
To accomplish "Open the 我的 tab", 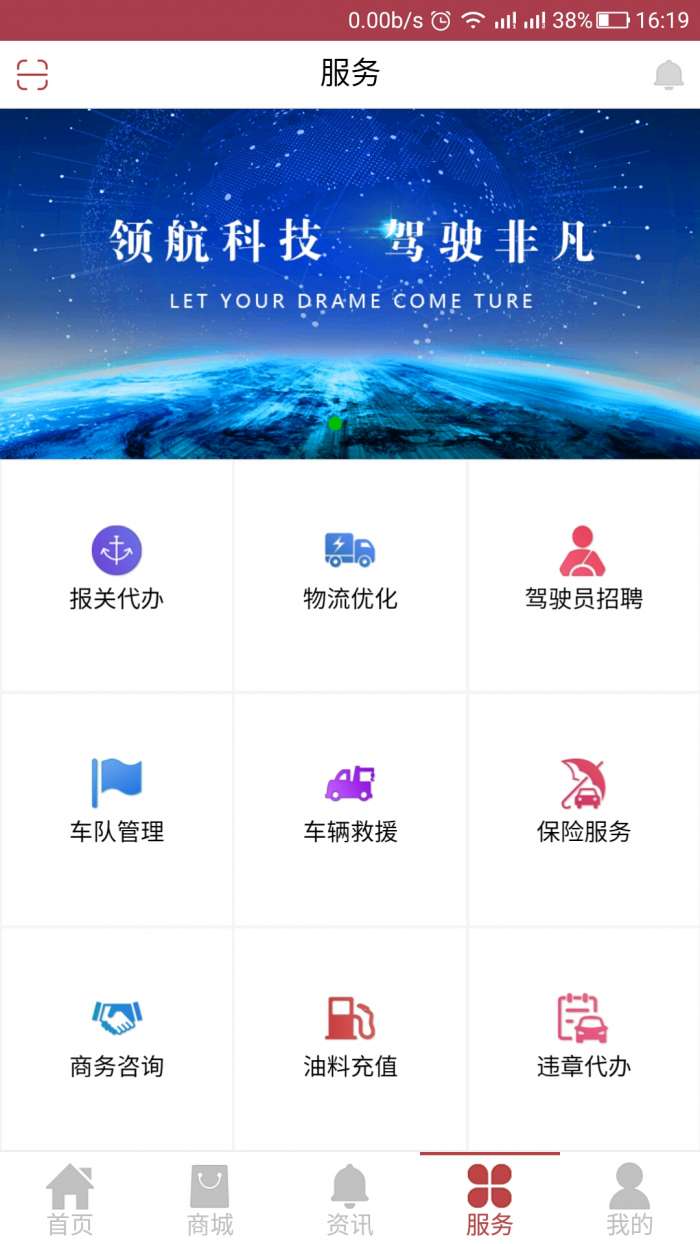I will pos(630,1199).
